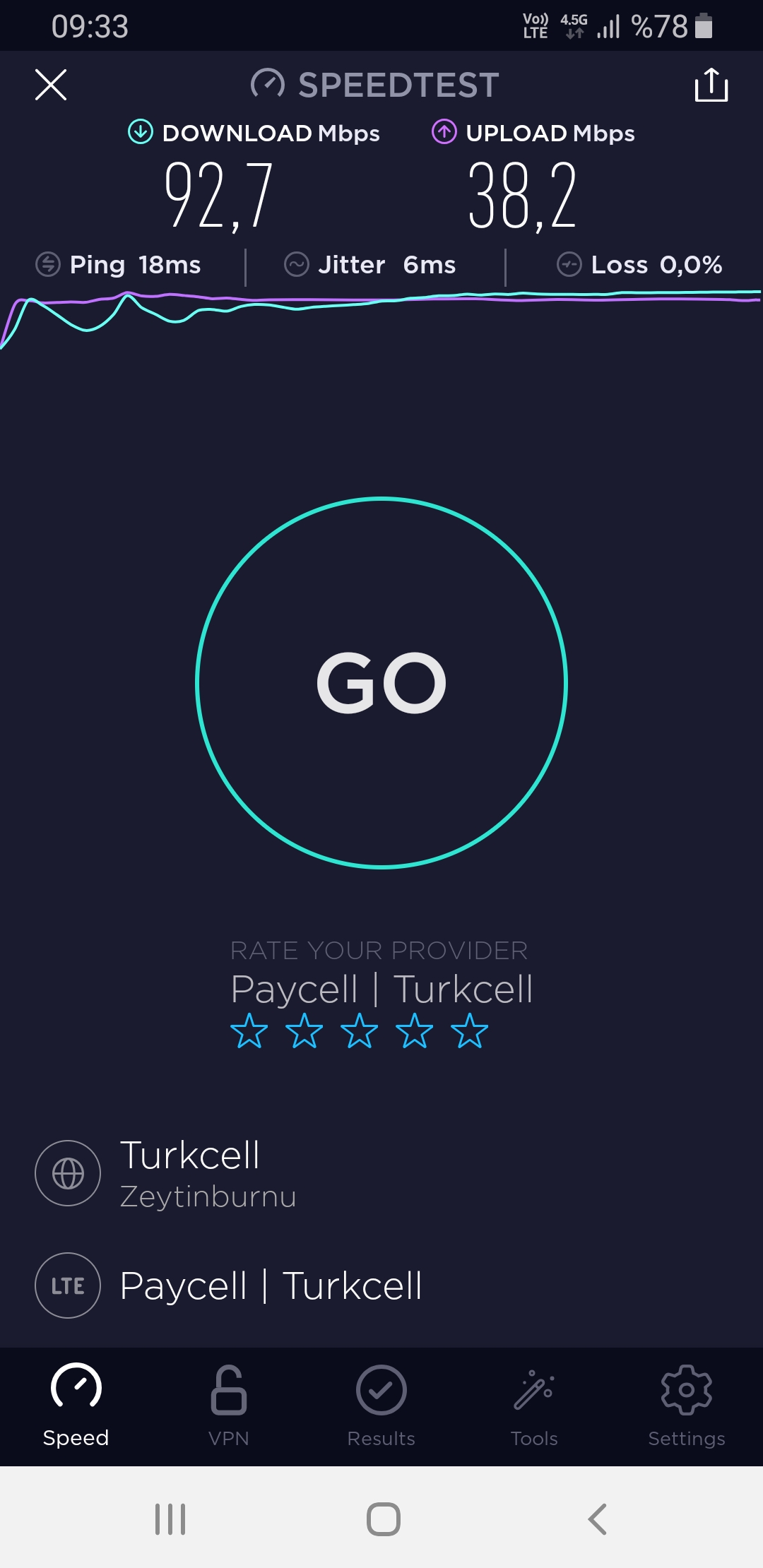Rate provider with the first star
This screenshot has width=763, height=1568.
(249, 1031)
